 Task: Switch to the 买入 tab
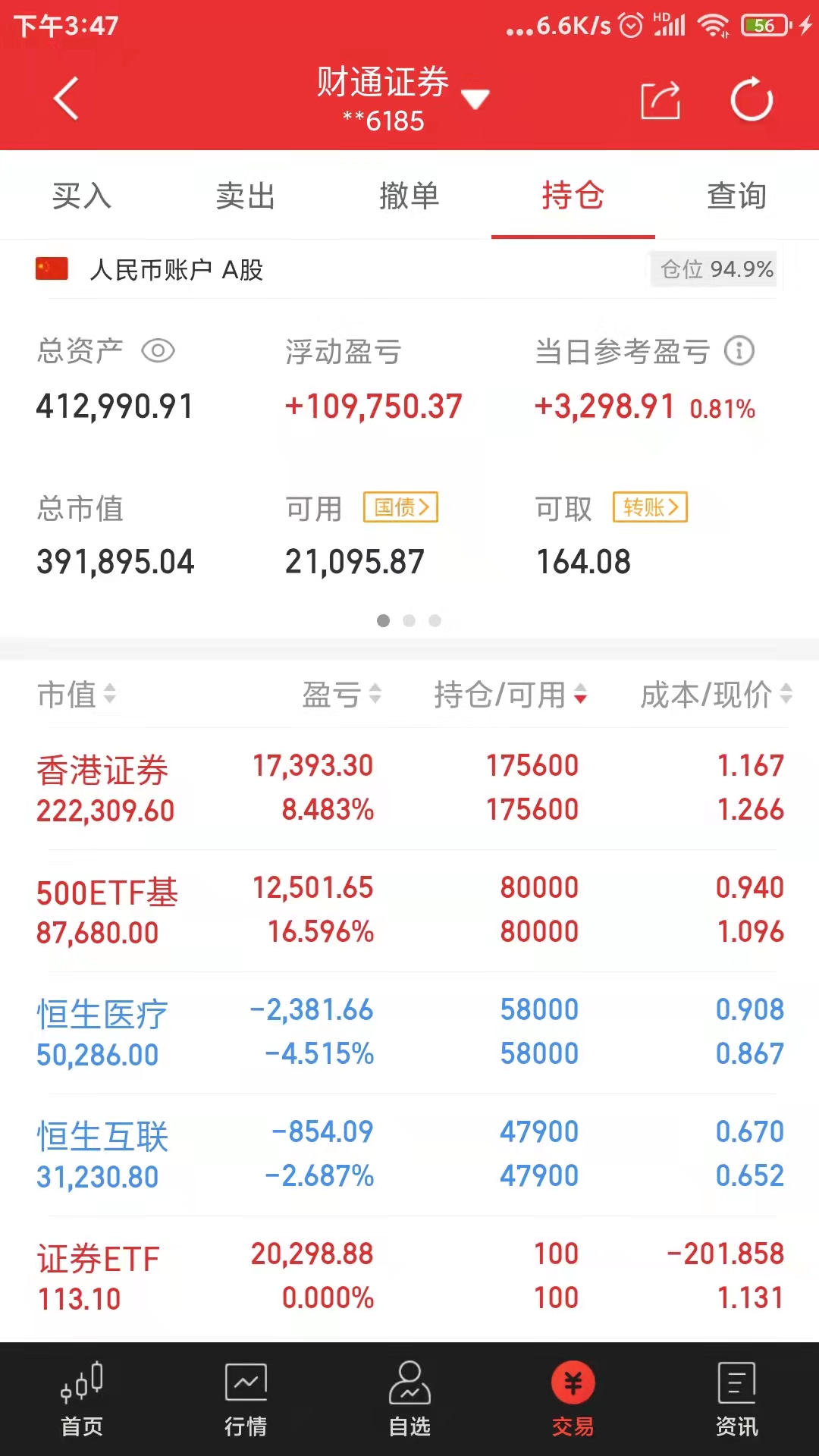coord(82,196)
